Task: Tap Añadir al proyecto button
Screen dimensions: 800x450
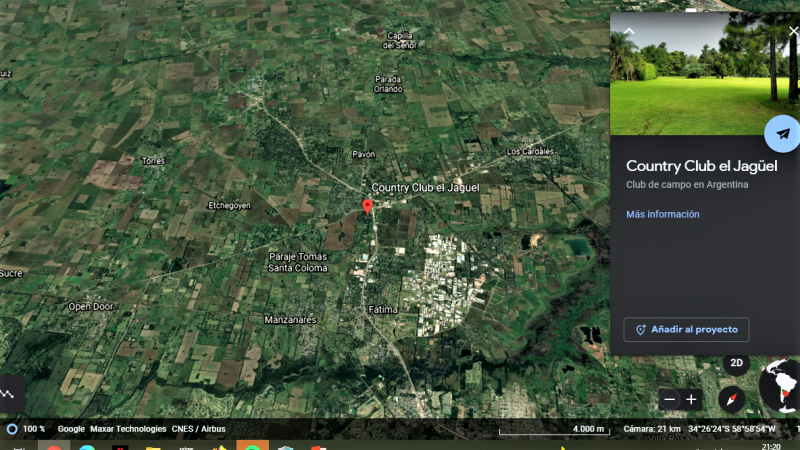Action: pos(686,329)
